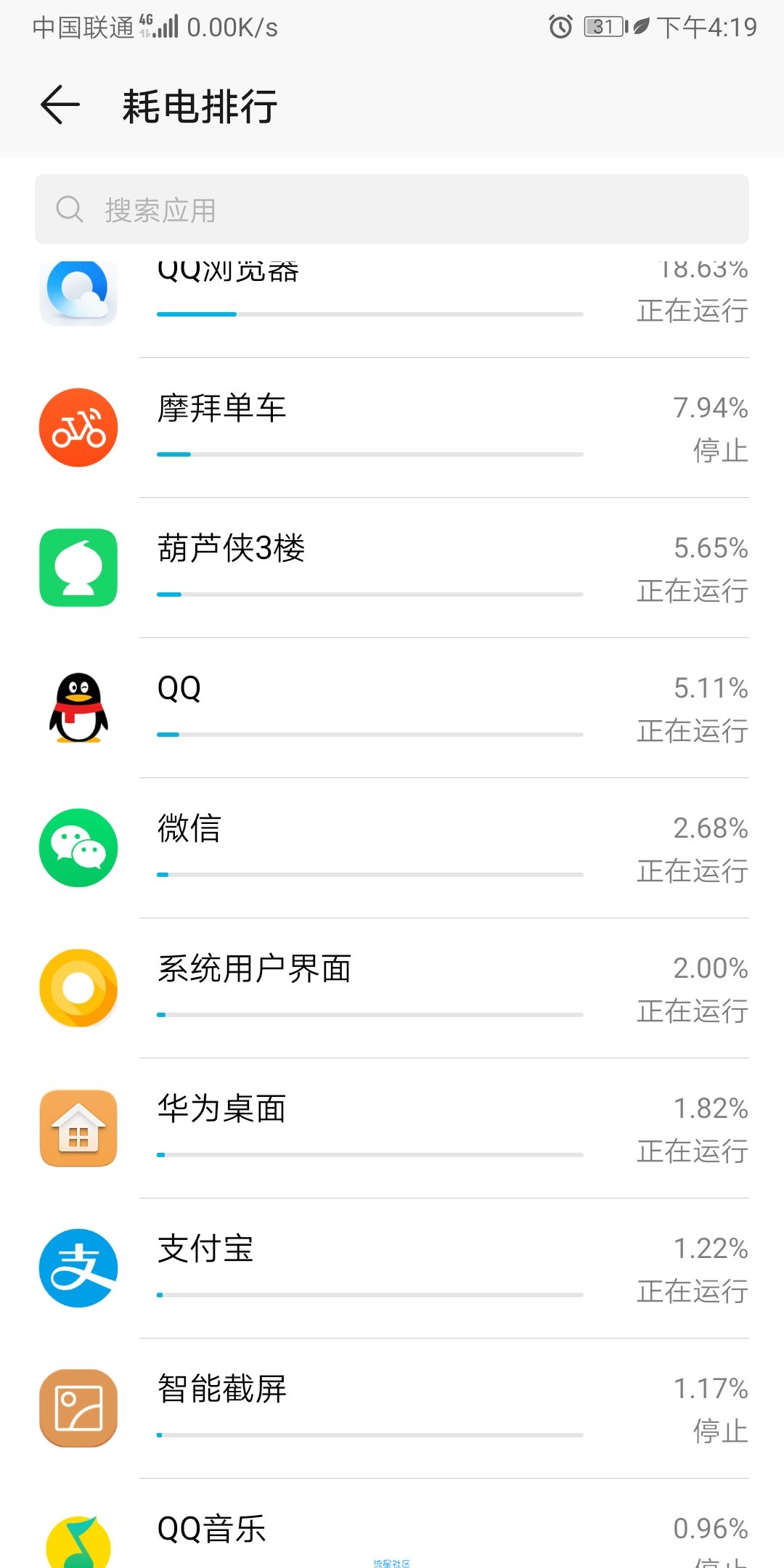View 支付宝 power consumption details

pos(392,1269)
